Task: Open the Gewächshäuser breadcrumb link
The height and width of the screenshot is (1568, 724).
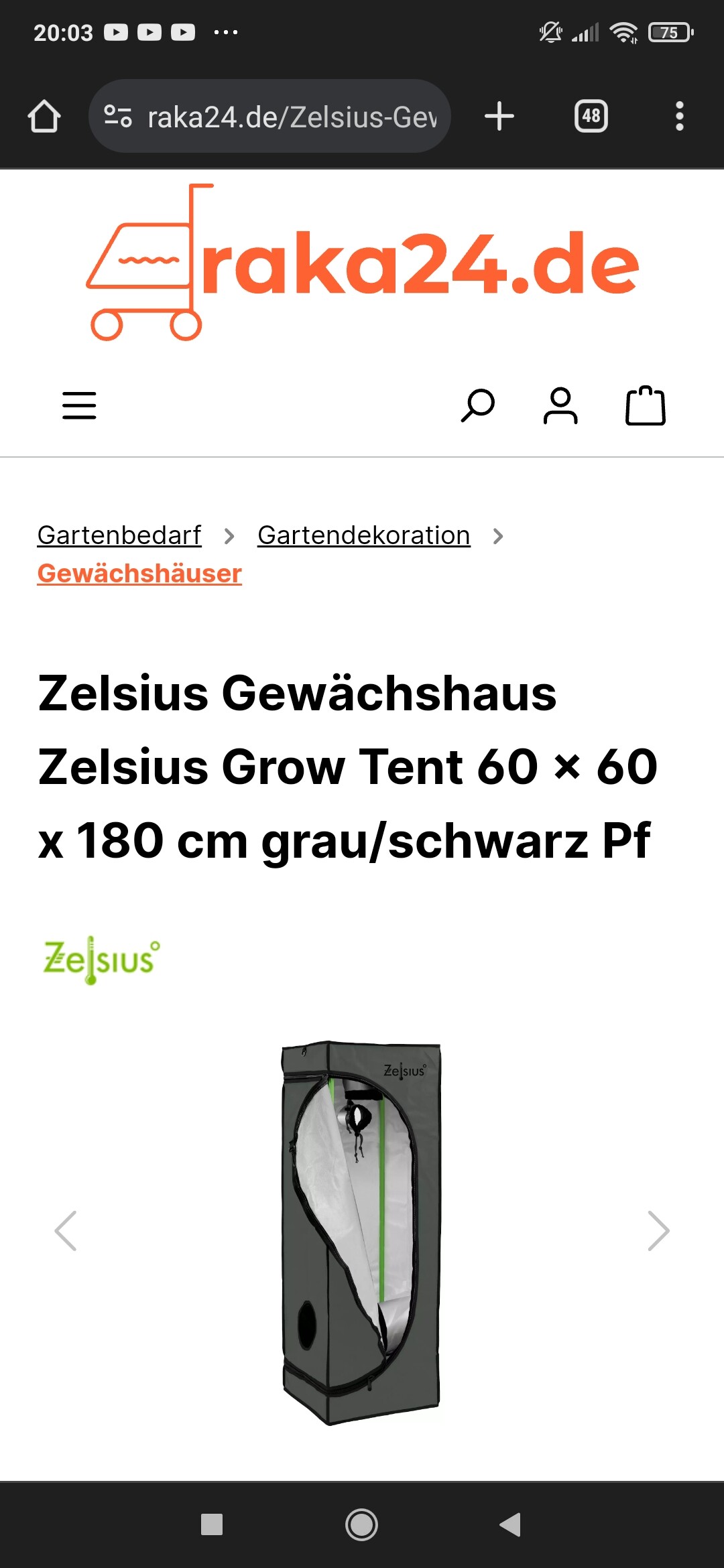Action: coord(139,574)
